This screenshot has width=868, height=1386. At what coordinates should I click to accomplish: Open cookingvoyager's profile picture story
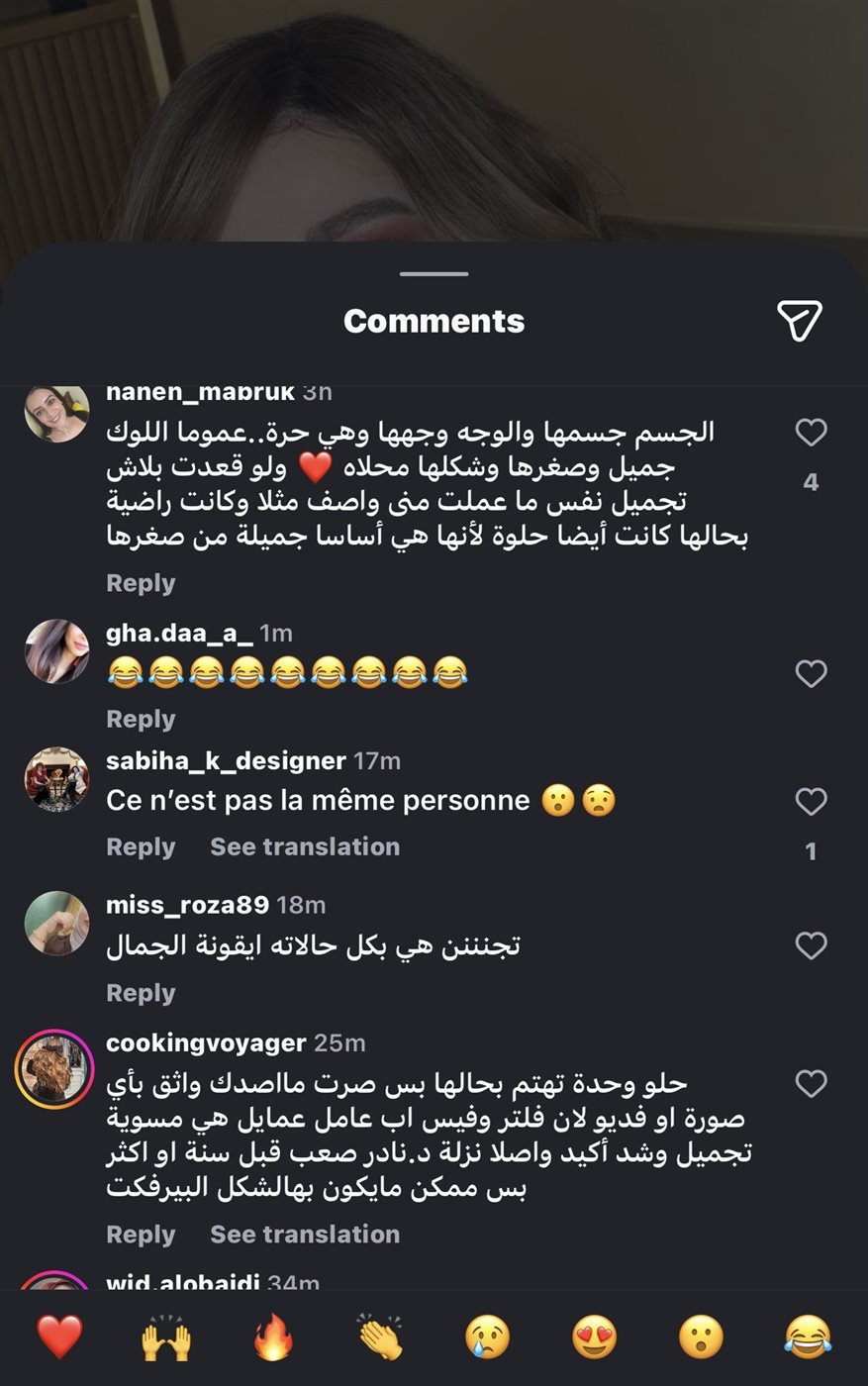[55, 1069]
